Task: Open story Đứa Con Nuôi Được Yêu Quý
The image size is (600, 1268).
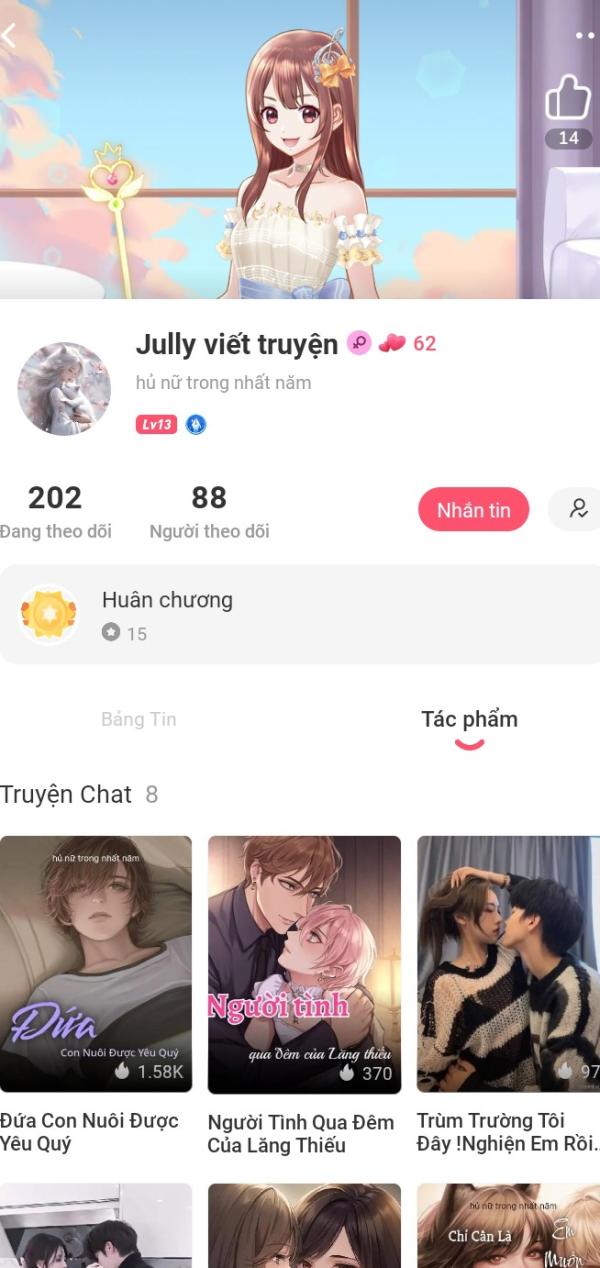Action: click(x=96, y=964)
